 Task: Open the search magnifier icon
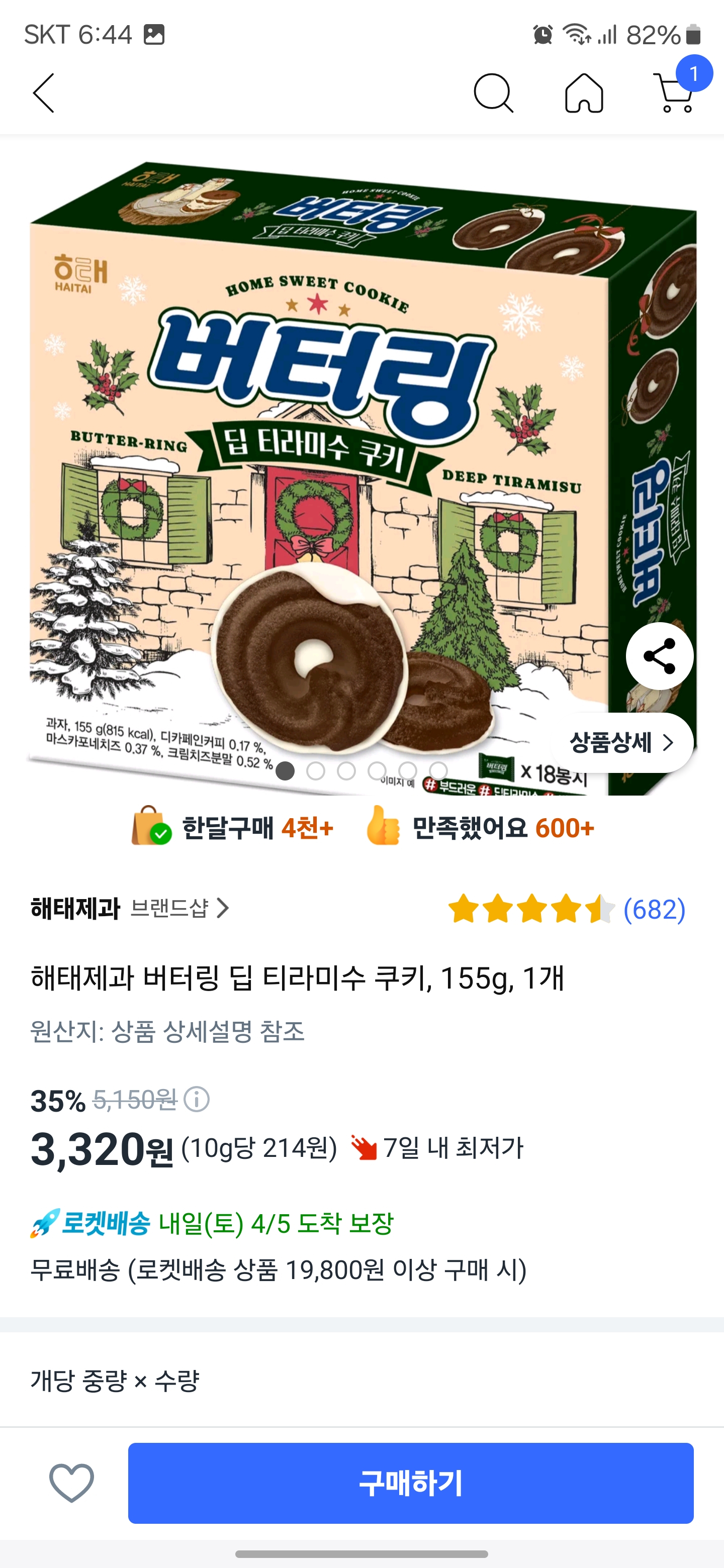[493, 93]
